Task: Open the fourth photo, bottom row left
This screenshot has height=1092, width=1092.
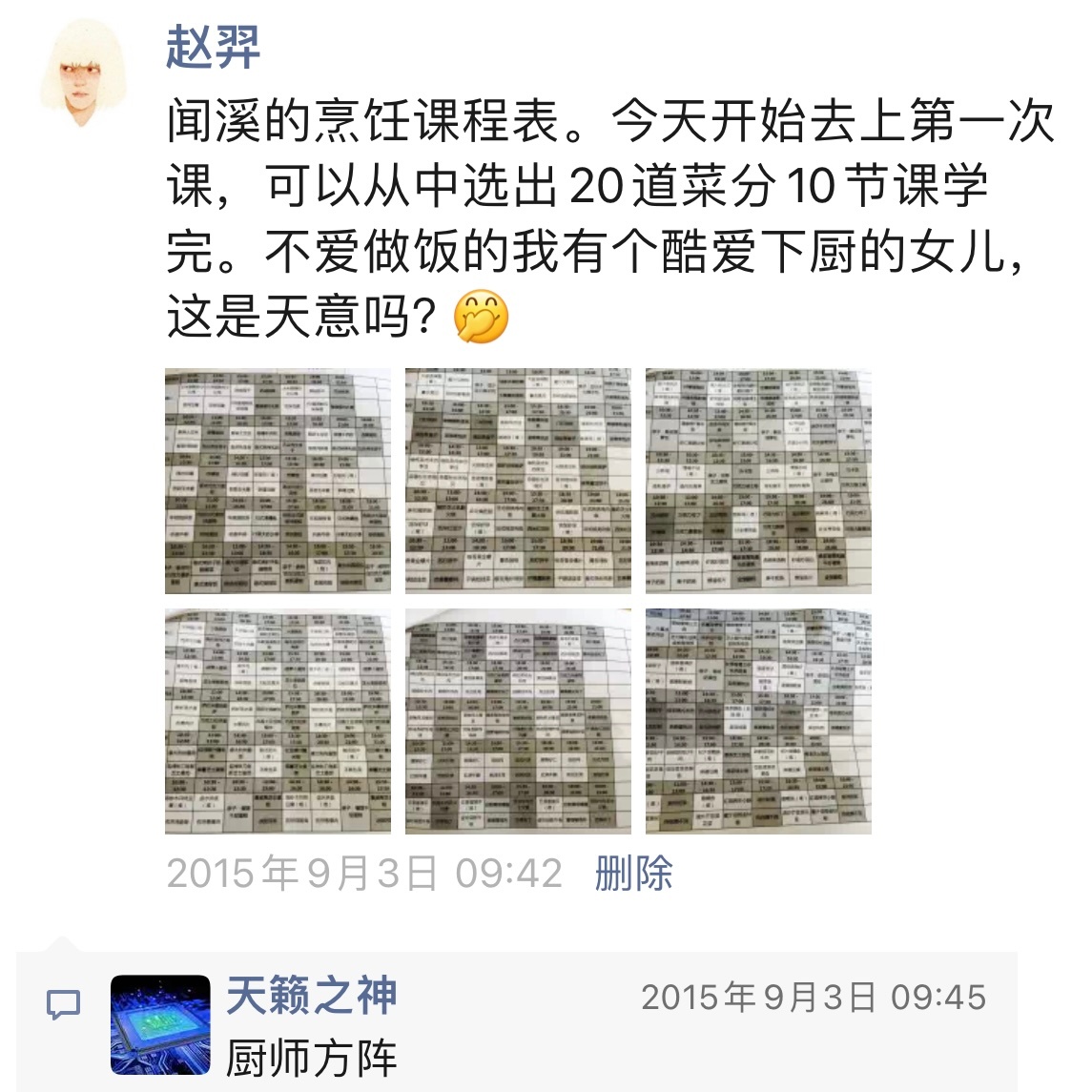Action: tap(278, 722)
